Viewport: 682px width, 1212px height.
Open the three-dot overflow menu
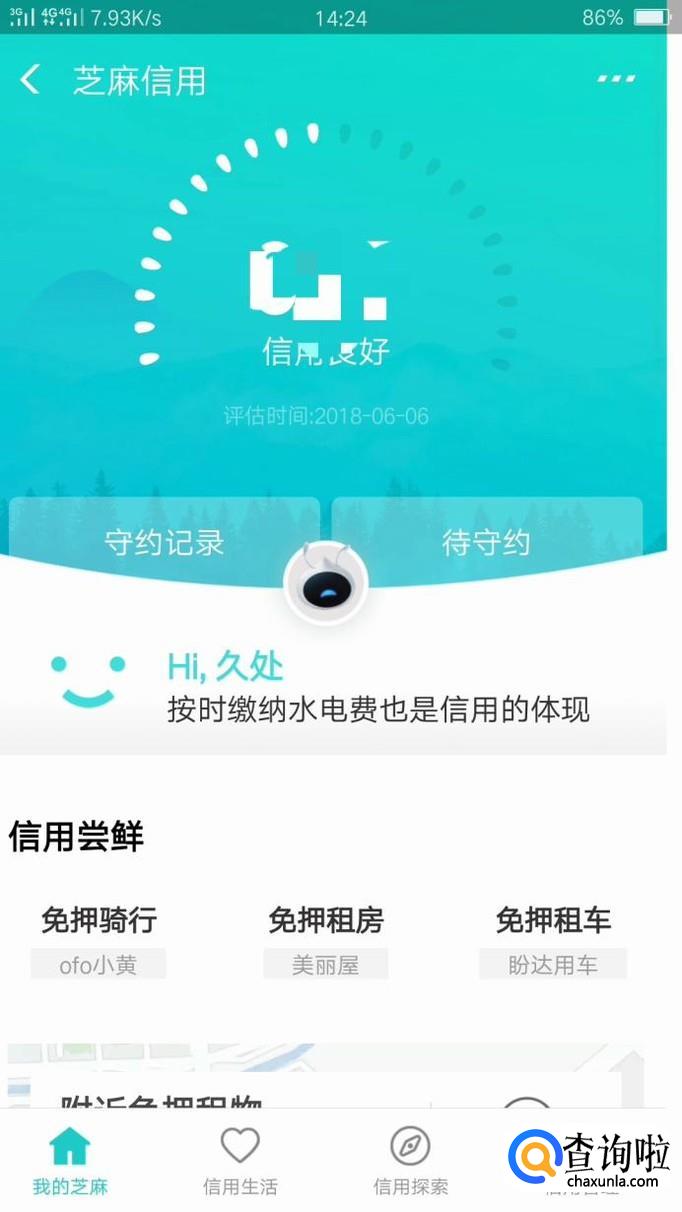tap(616, 78)
